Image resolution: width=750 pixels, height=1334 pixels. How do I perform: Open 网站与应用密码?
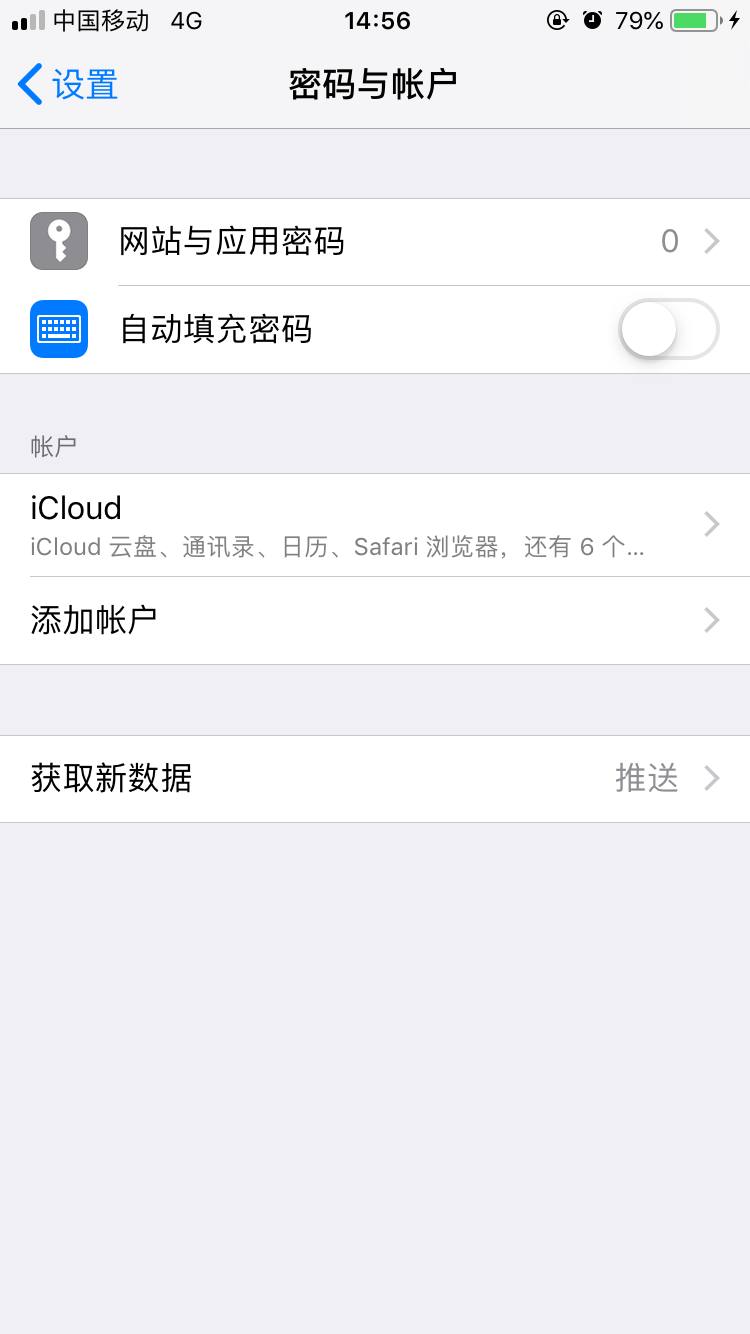(375, 242)
